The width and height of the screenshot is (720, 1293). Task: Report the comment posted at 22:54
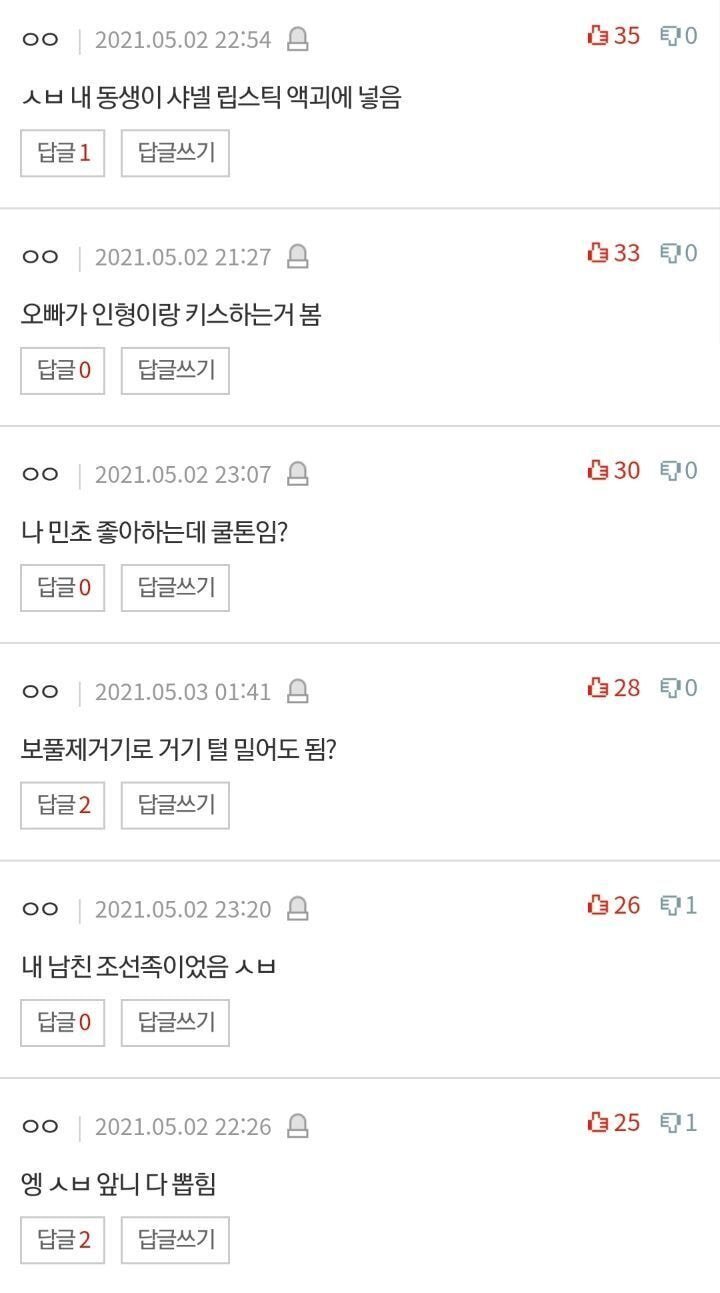tap(297, 39)
